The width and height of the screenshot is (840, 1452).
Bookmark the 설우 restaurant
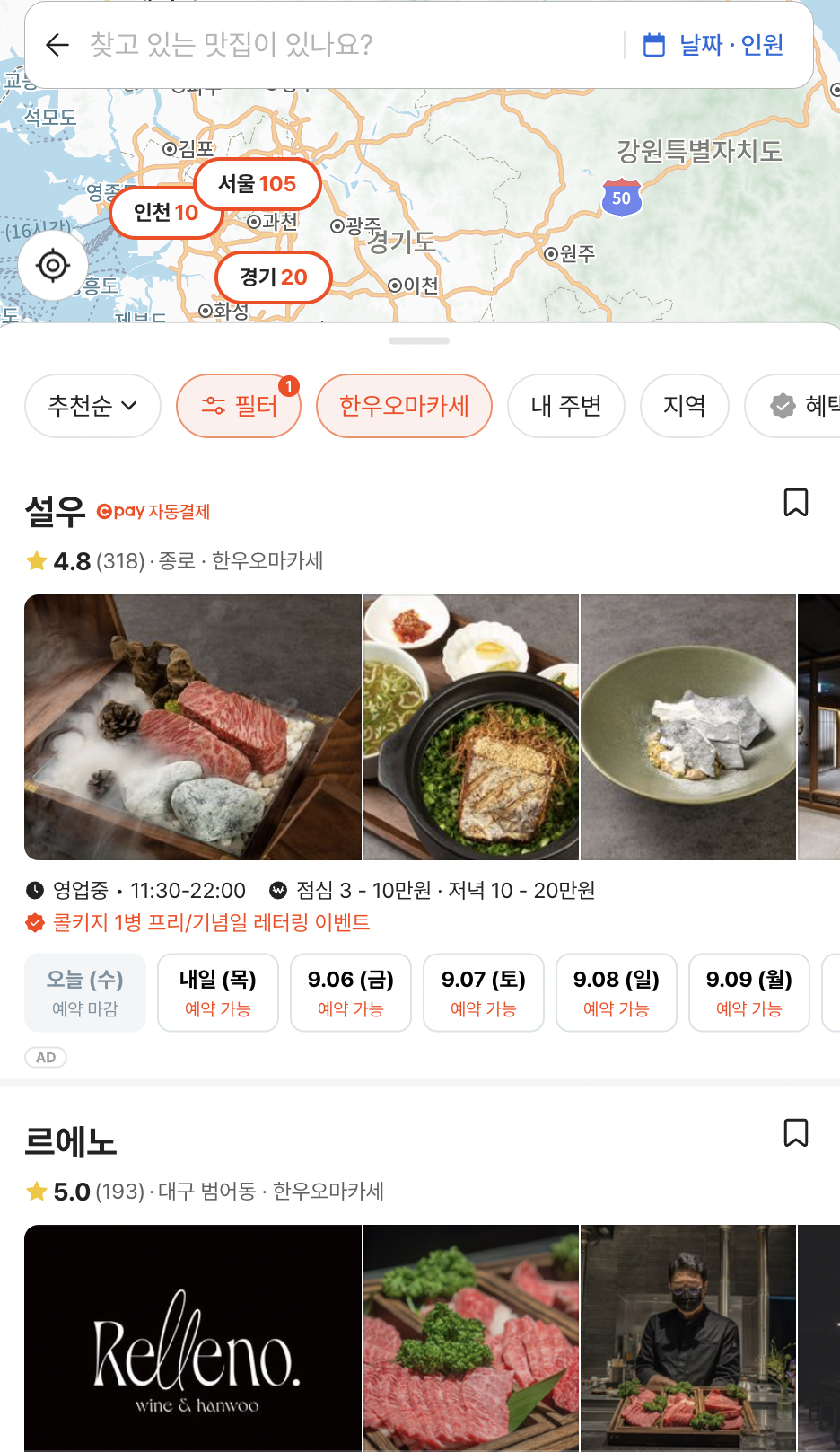795,503
